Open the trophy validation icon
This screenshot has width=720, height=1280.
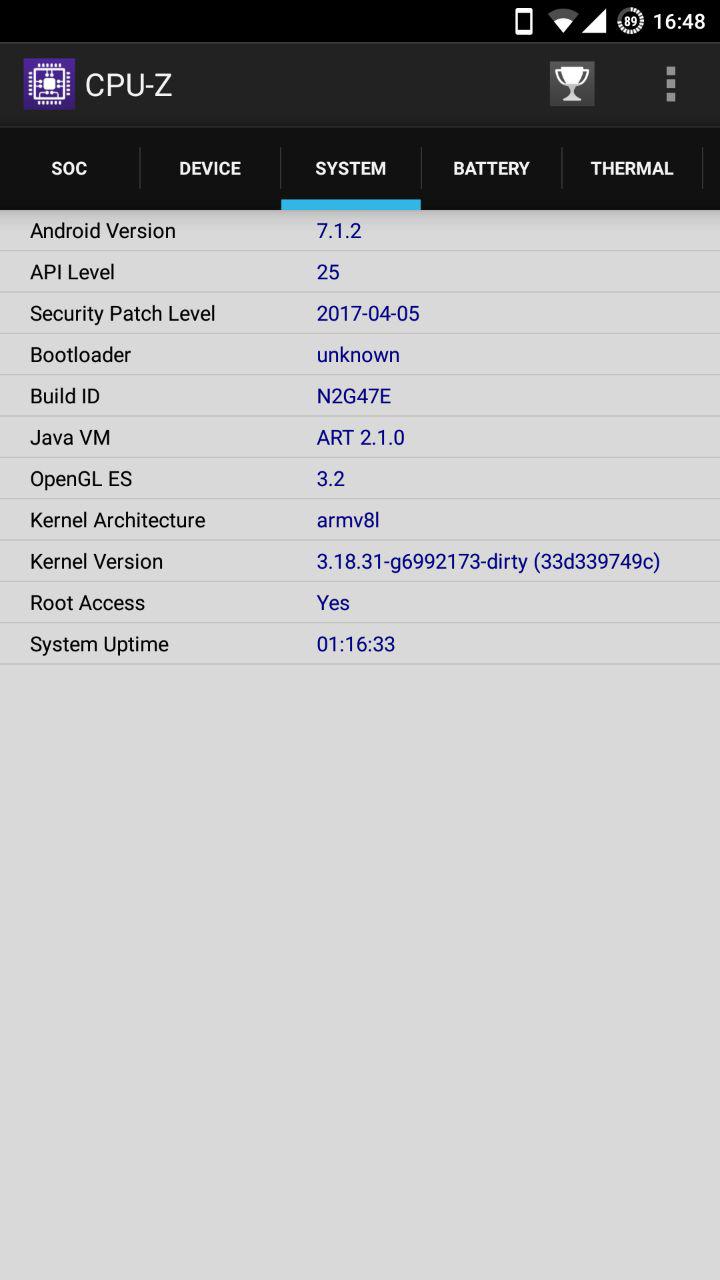tap(572, 84)
